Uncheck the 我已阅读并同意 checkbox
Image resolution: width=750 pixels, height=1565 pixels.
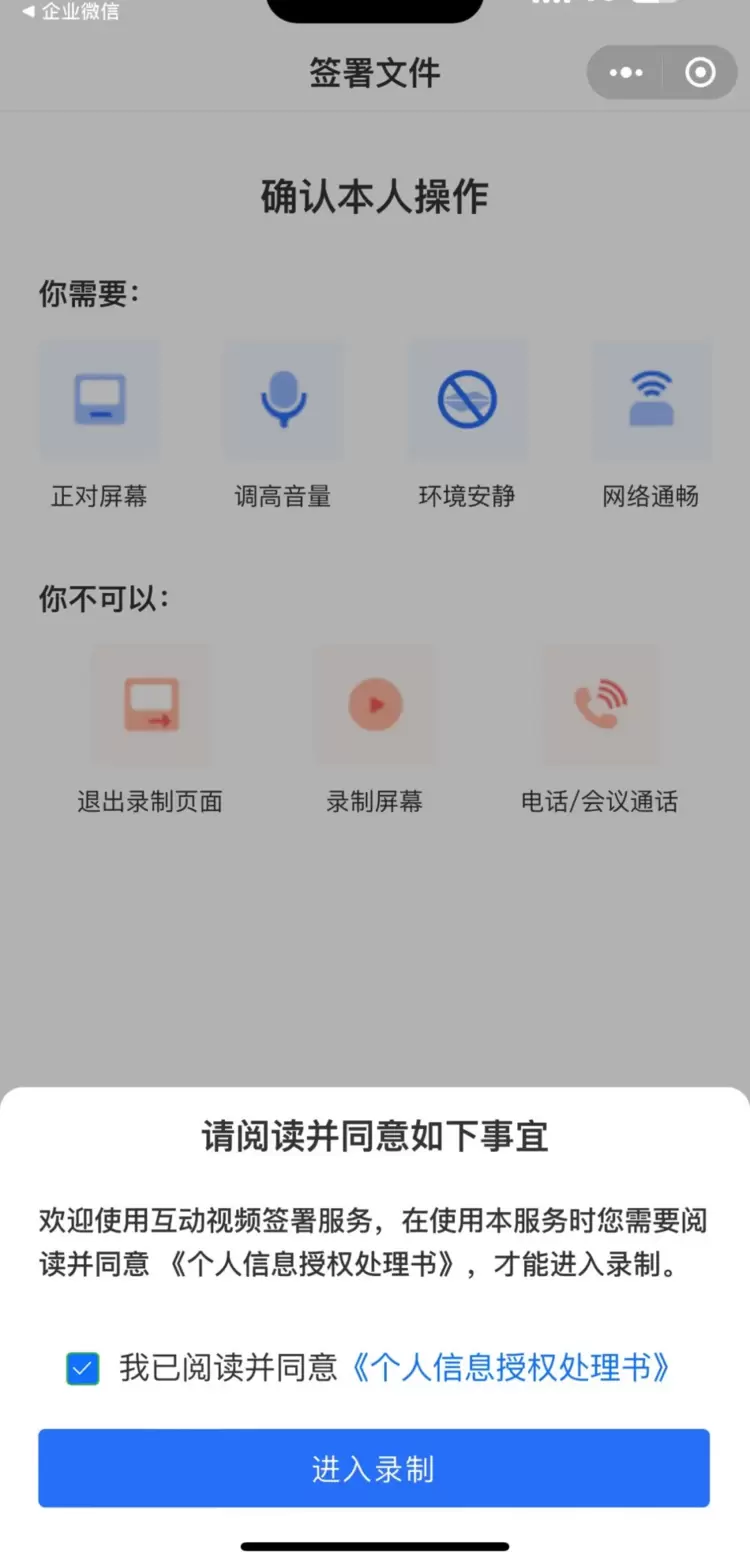pos(83,1368)
